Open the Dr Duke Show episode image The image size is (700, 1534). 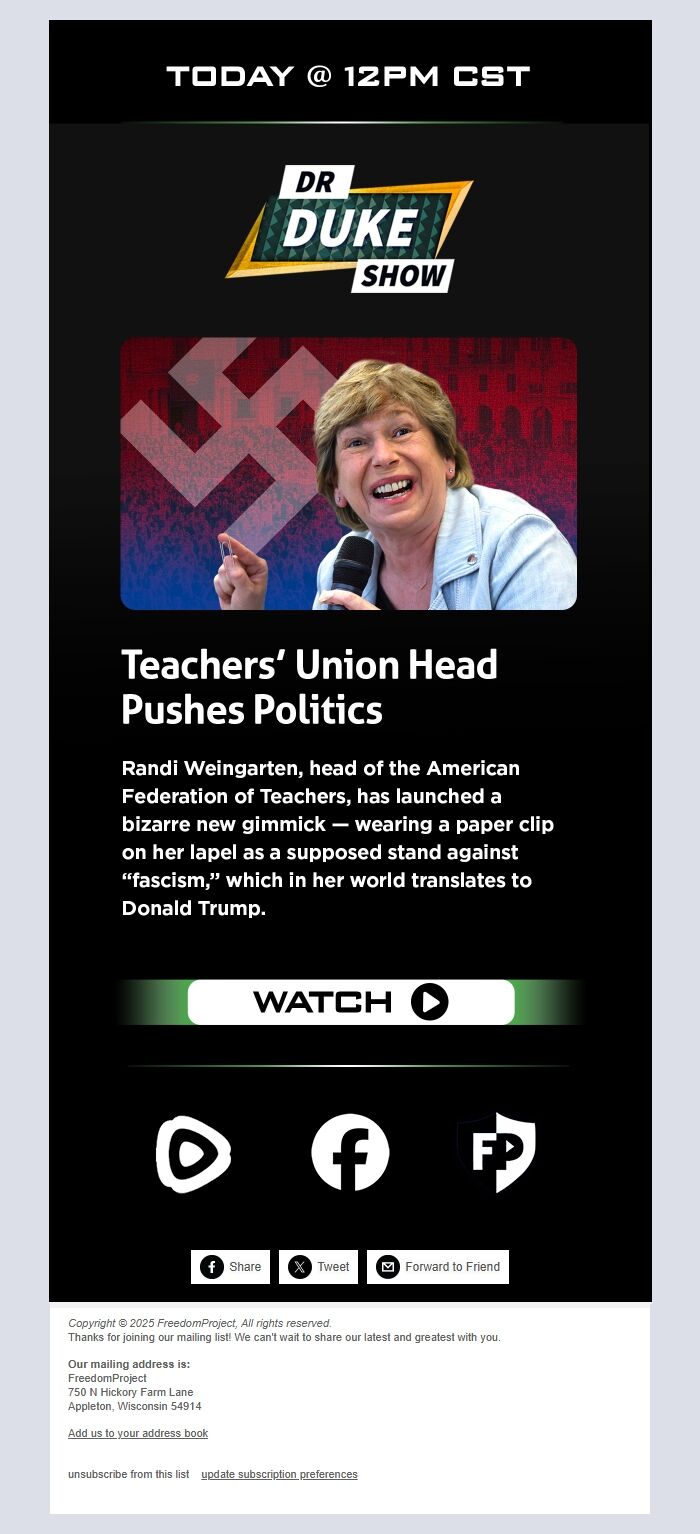(348, 473)
